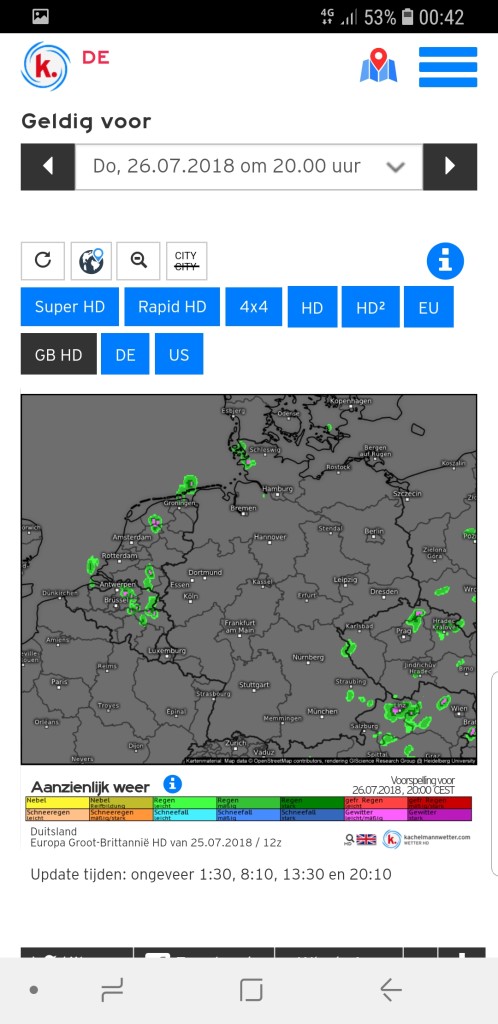The width and height of the screenshot is (498, 1024).
Task: Open the map location pin icon
Action: 379,66
